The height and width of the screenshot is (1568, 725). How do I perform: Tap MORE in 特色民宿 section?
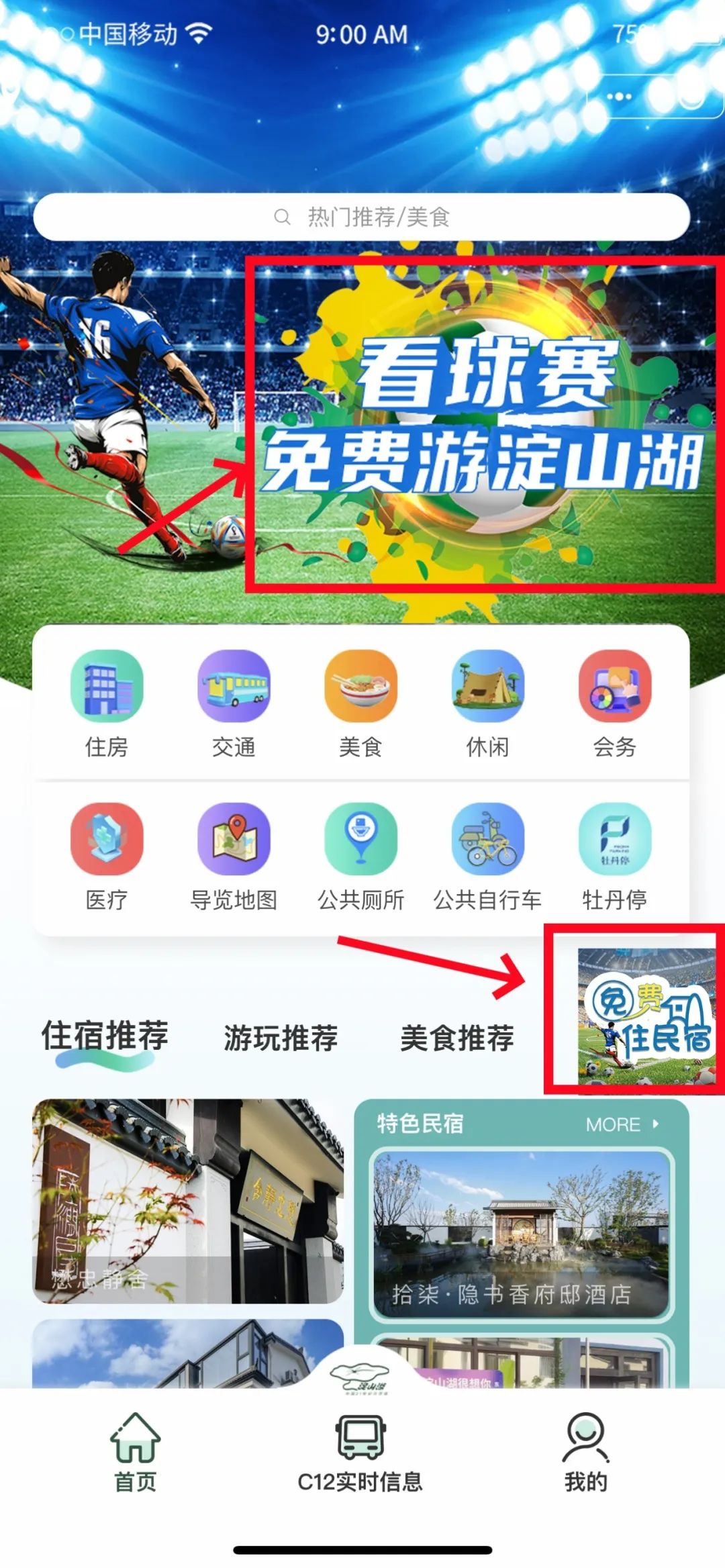click(x=622, y=1124)
